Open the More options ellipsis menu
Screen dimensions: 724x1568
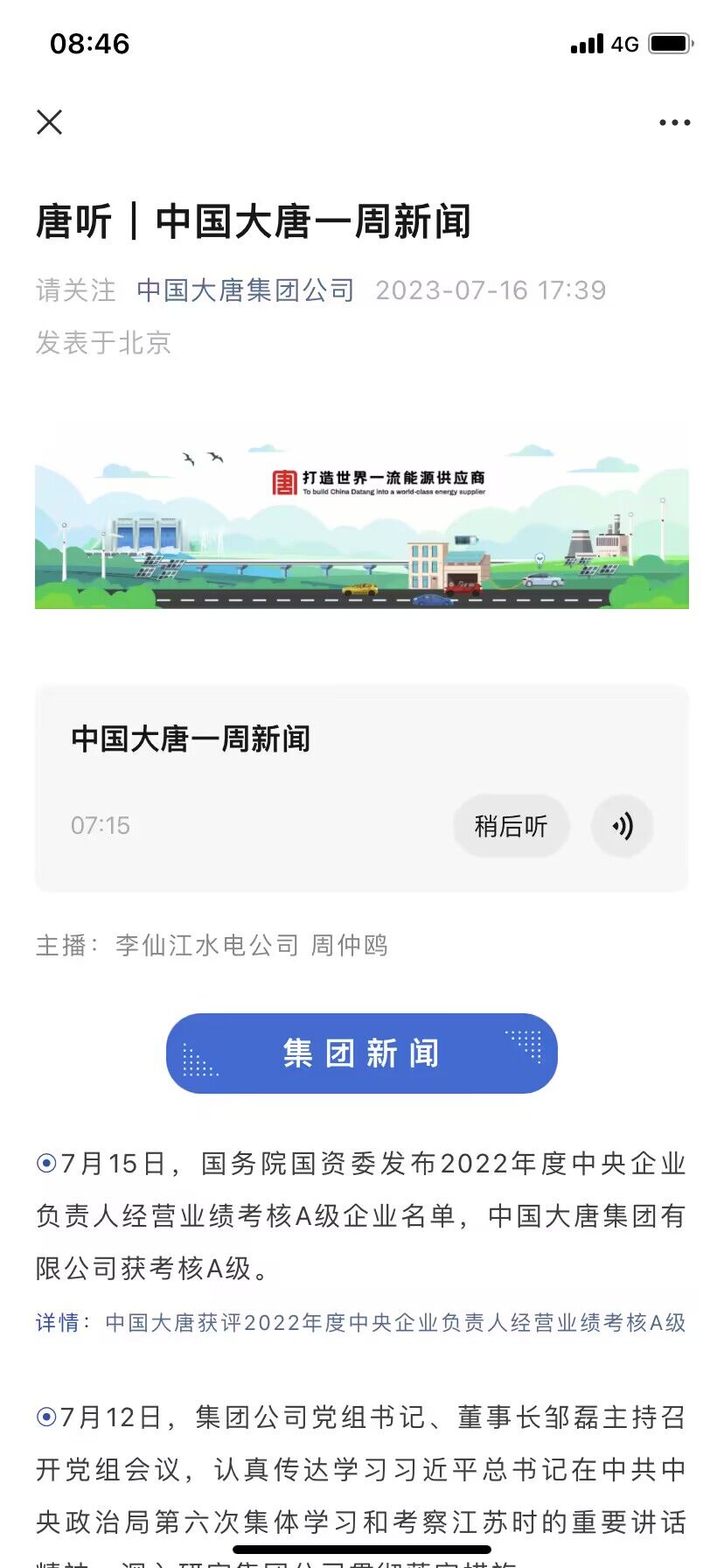673,122
